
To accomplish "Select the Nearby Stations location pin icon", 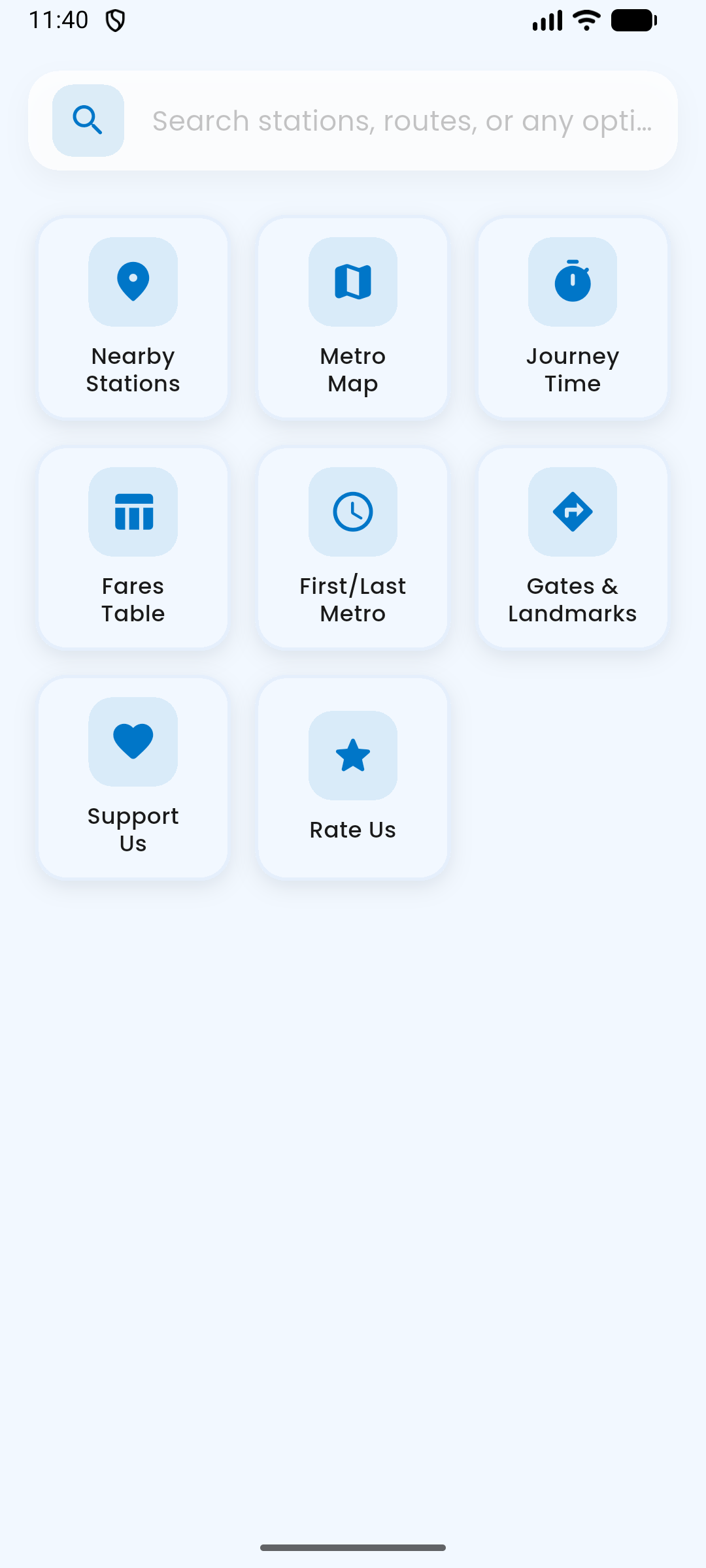I will coord(133,281).
